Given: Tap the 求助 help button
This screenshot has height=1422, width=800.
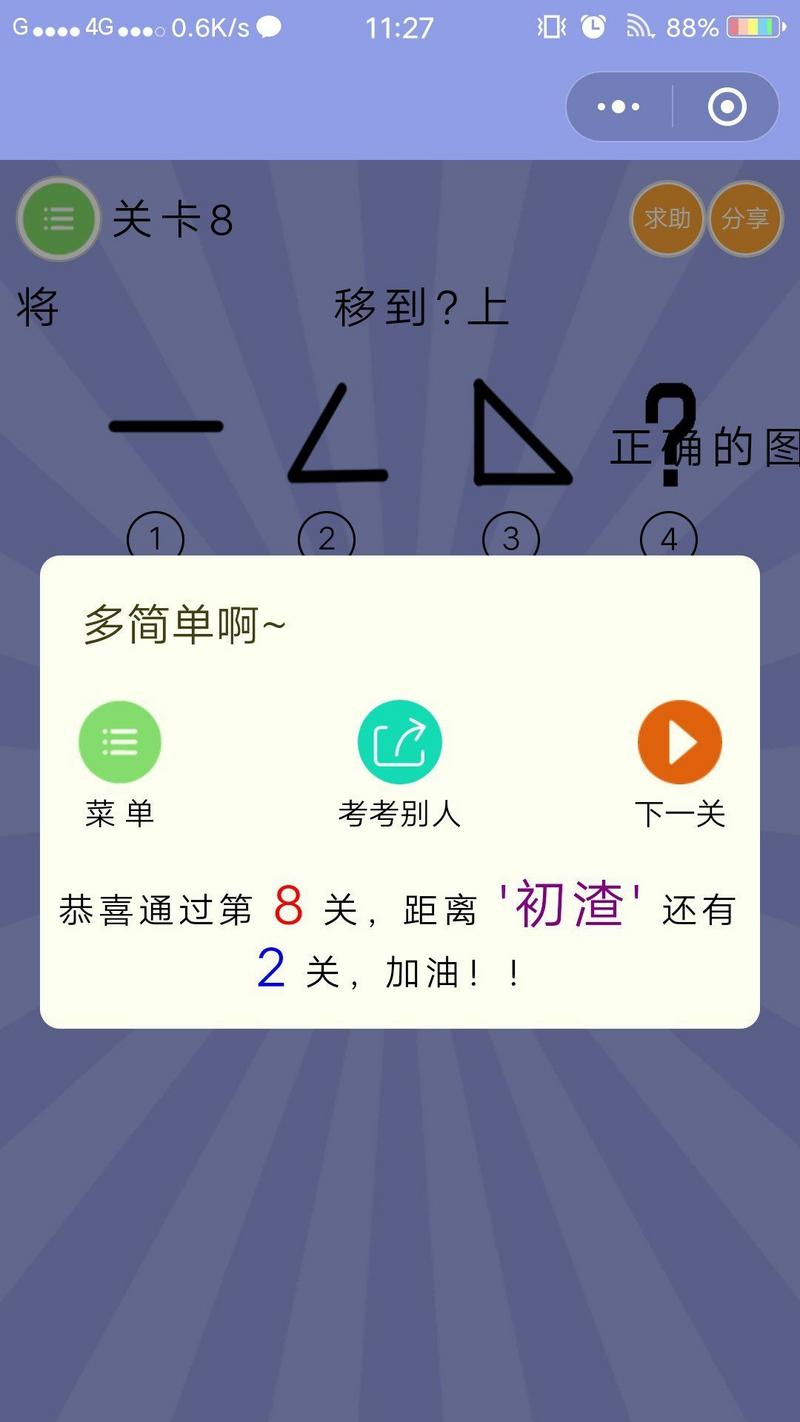Looking at the screenshot, I should coord(667,218).
